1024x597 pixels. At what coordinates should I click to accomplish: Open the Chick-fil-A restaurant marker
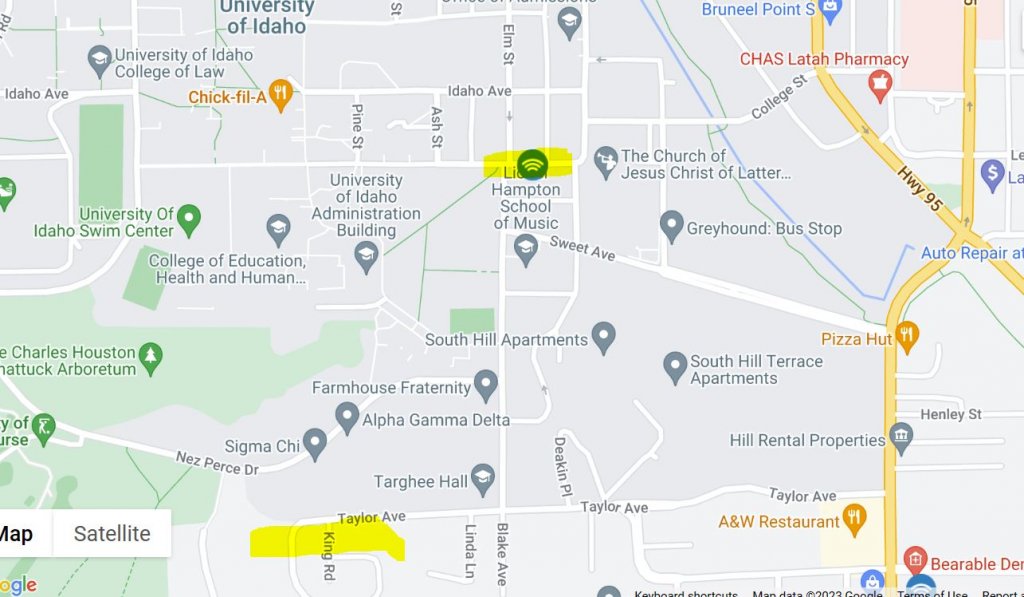click(281, 95)
